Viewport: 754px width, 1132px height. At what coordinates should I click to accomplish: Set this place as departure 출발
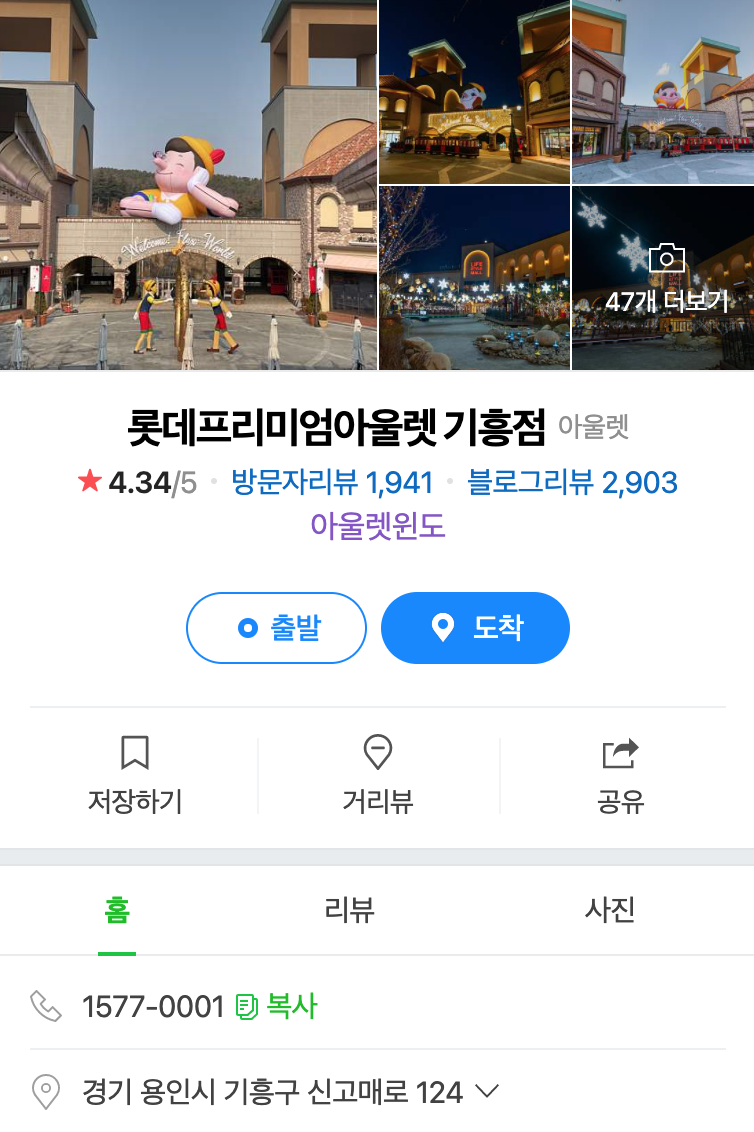[x=276, y=628]
